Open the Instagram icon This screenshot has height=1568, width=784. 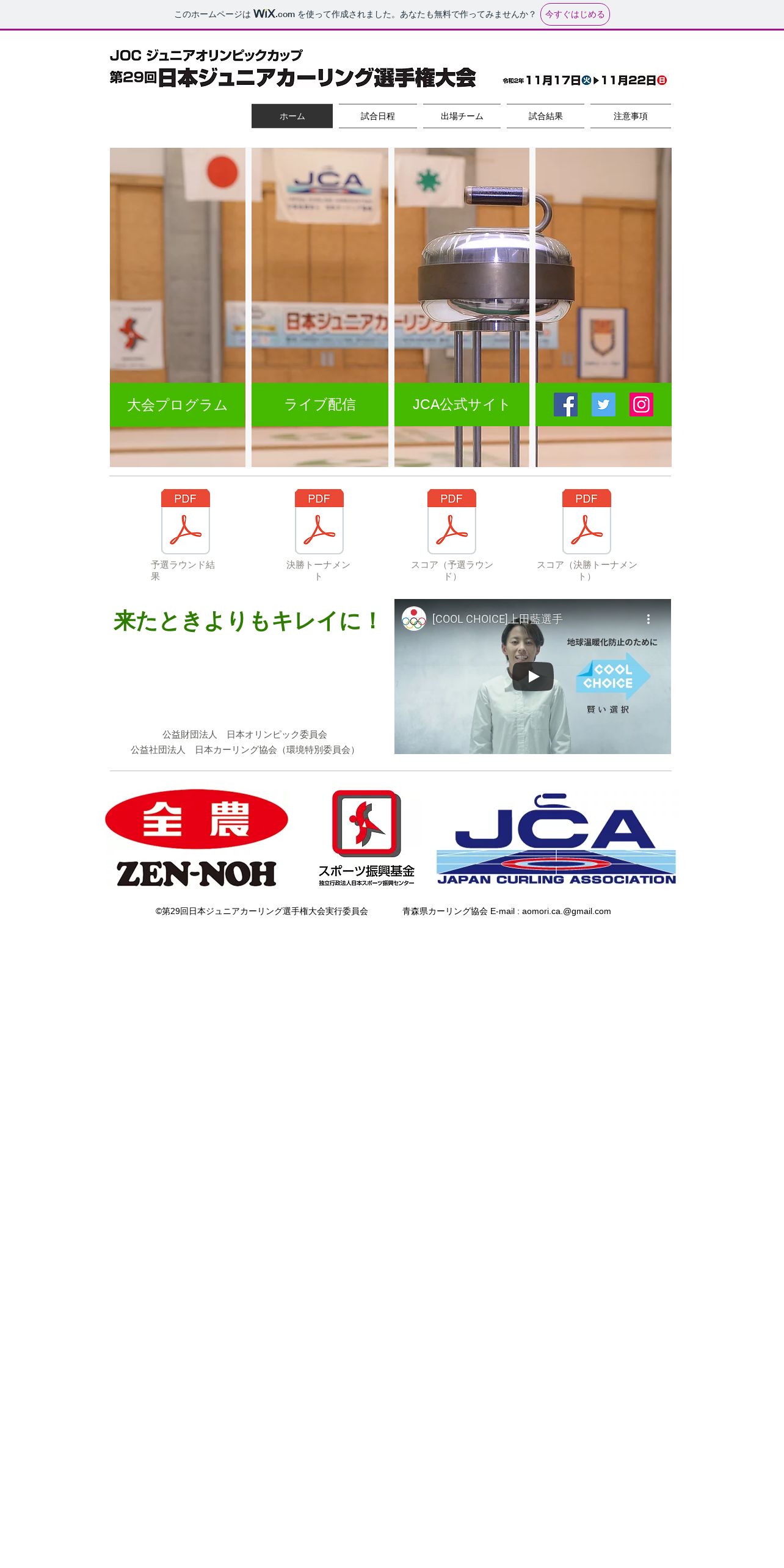point(641,404)
